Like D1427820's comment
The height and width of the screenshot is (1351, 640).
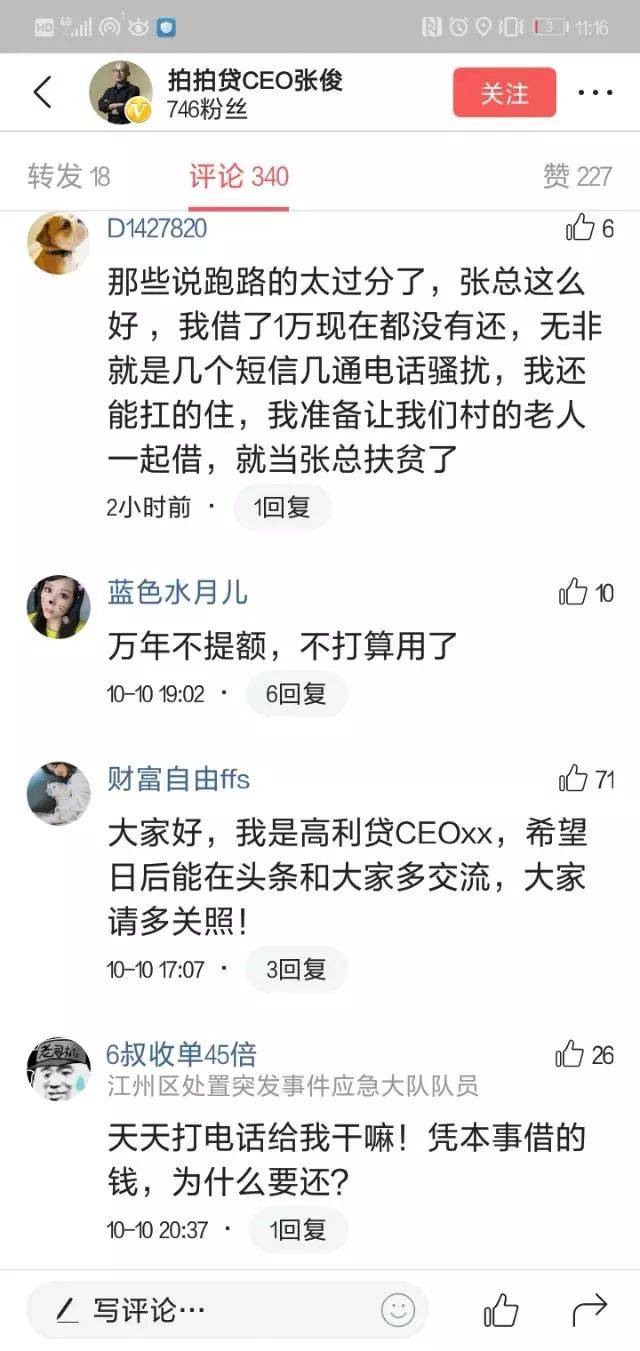[x=581, y=228]
